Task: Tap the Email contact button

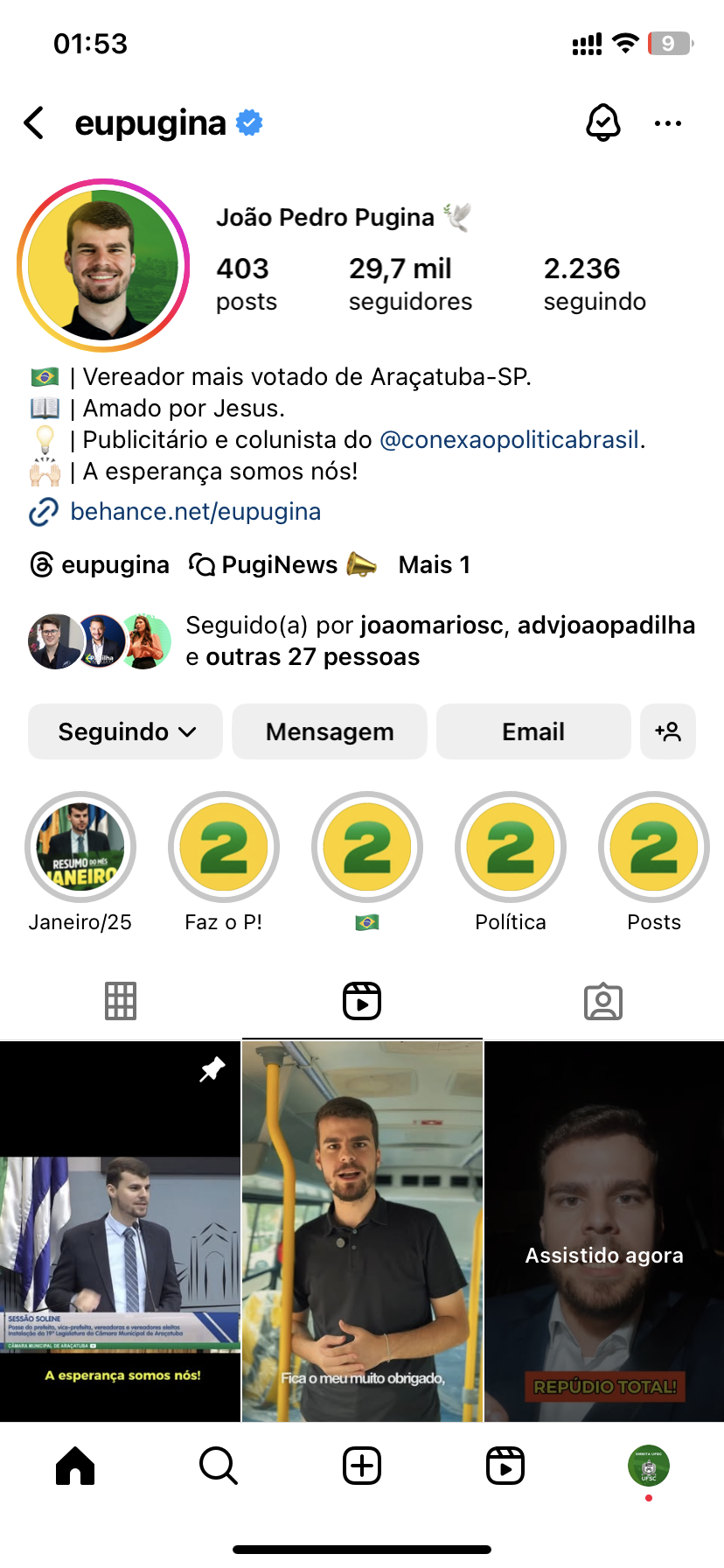Action: pyautogui.click(x=533, y=731)
